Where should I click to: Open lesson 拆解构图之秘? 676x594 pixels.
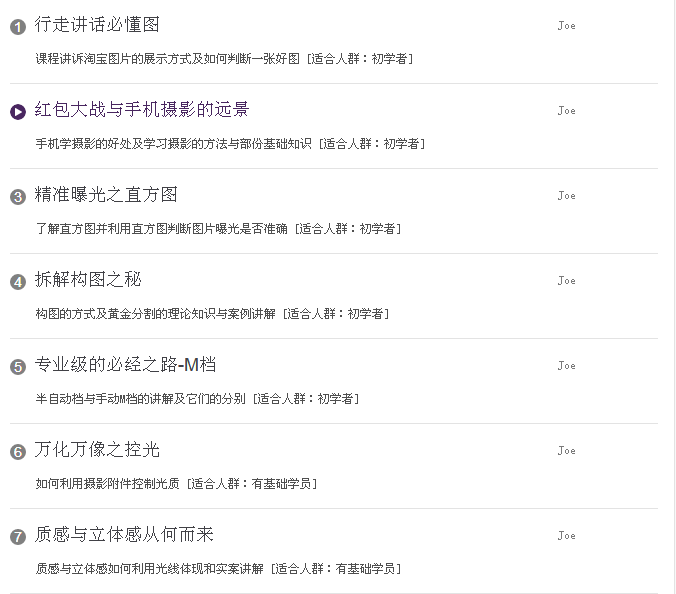[x=88, y=280]
